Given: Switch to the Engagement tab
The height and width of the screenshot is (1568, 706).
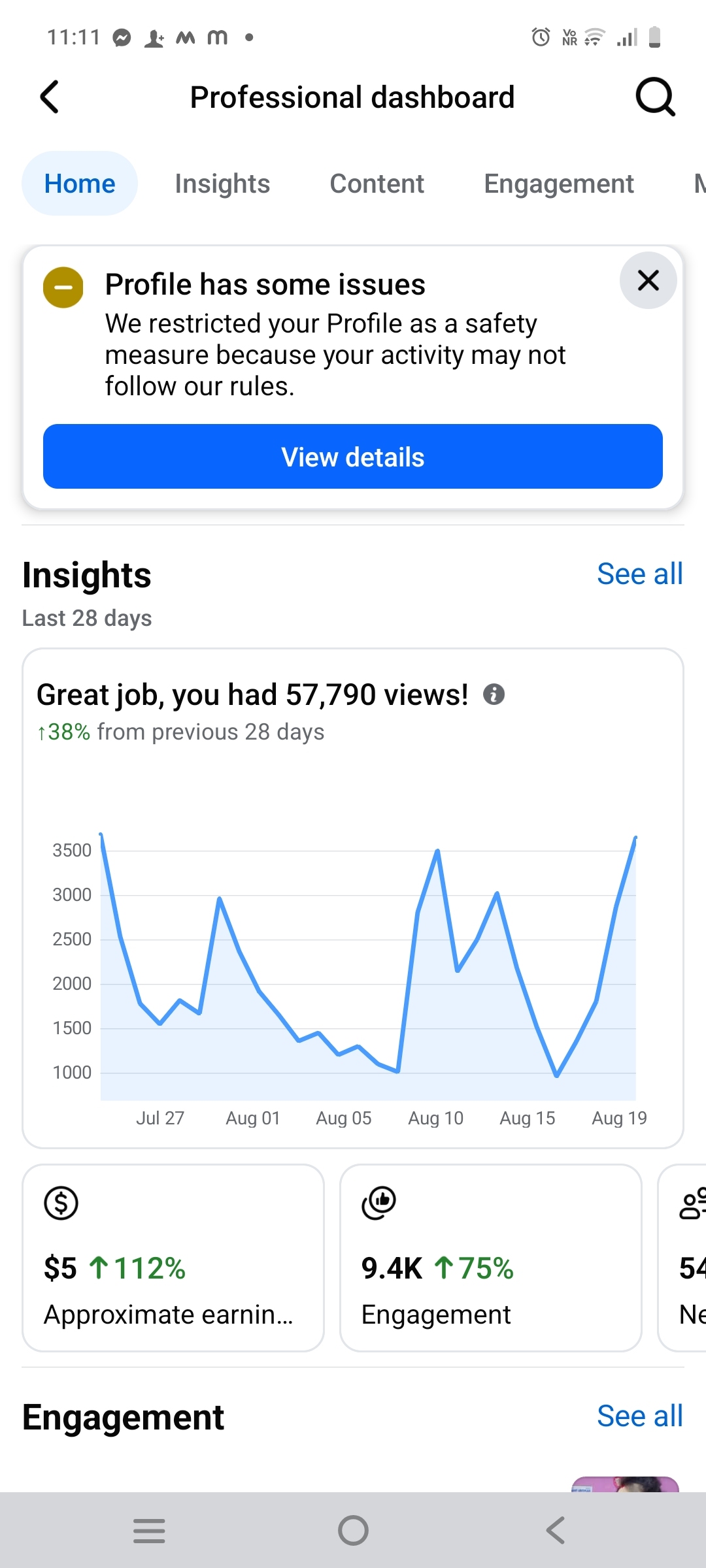Looking at the screenshot, I should pyautogui.click(x=559, y=184).
